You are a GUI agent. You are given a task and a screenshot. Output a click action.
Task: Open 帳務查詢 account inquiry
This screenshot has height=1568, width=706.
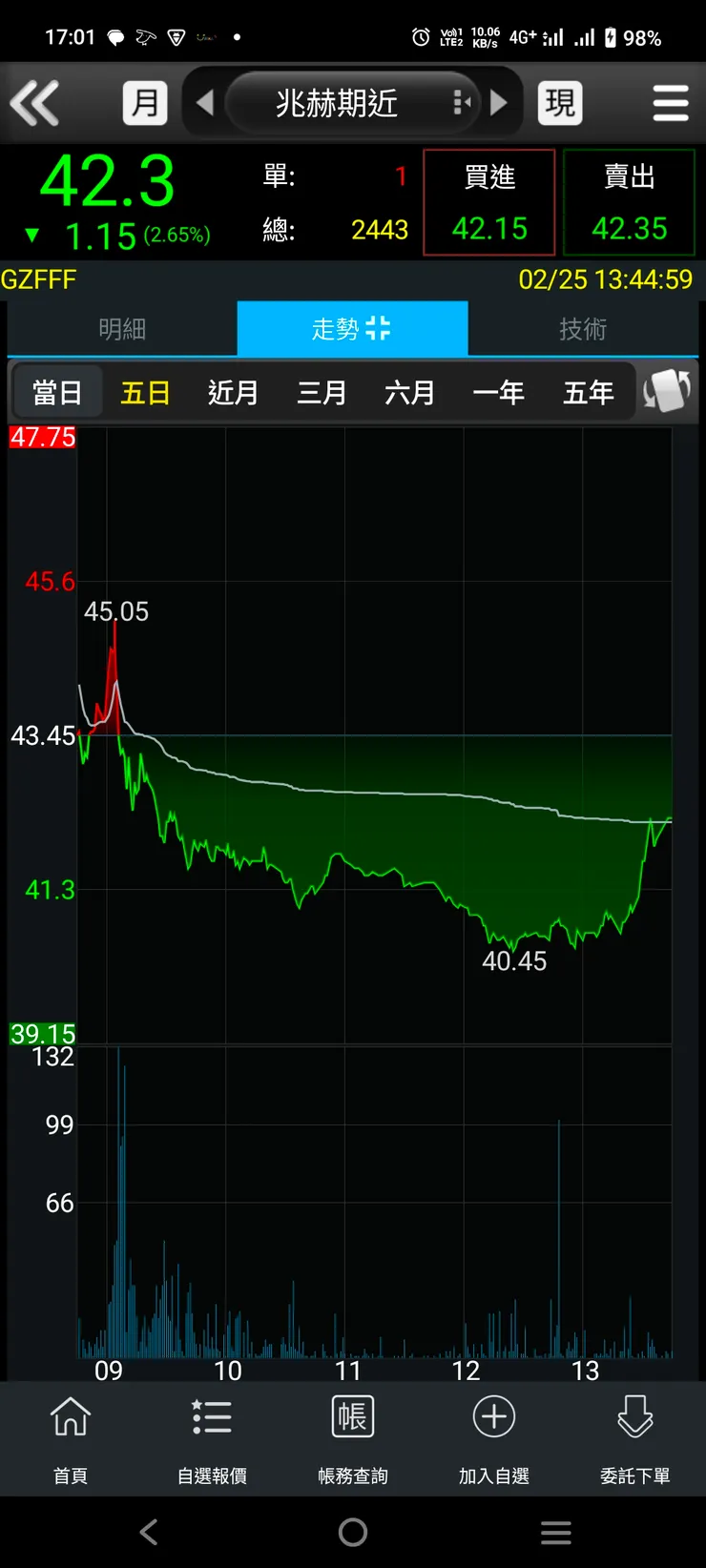[x=353, y=1437]
